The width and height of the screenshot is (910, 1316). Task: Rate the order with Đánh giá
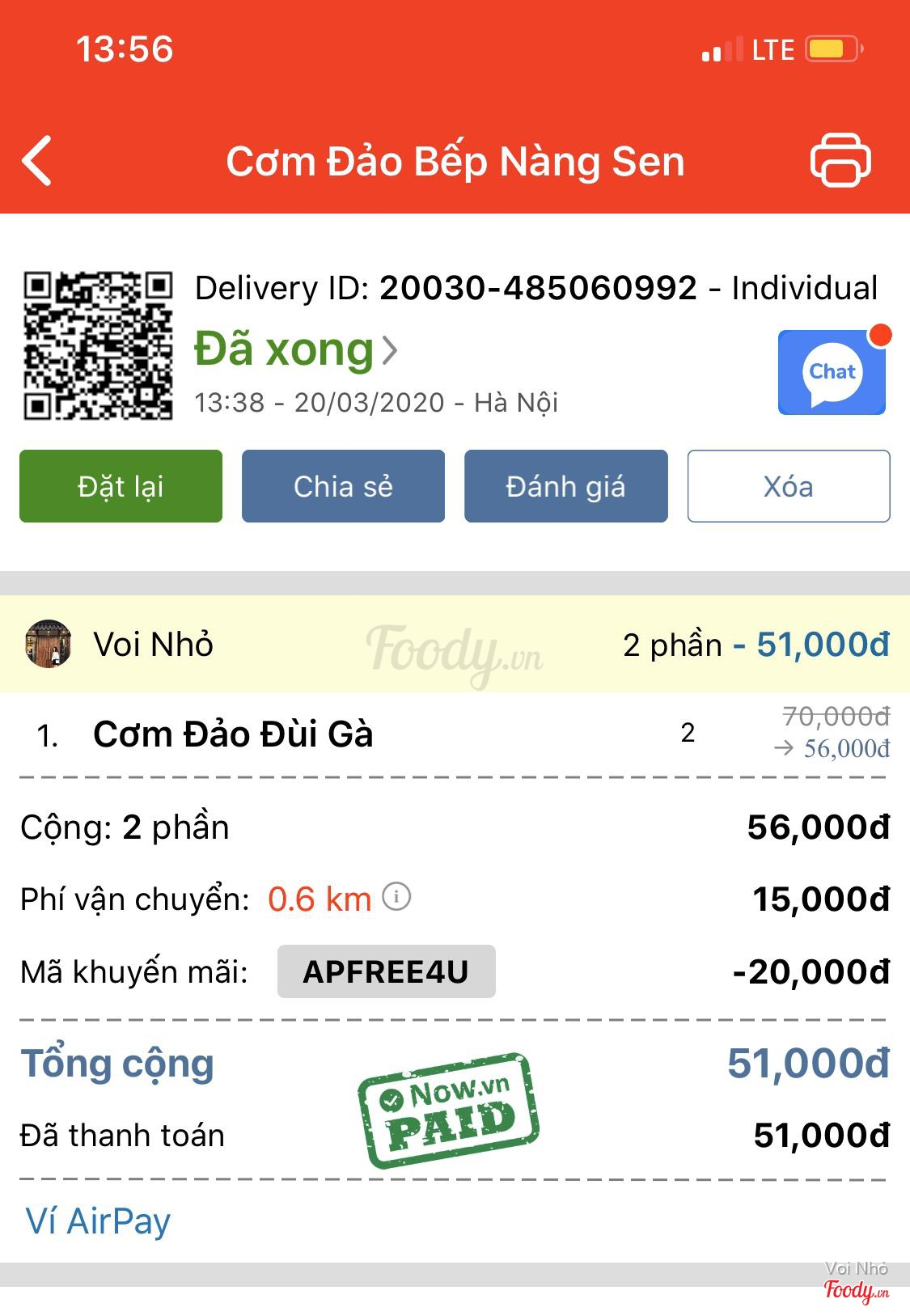(x=565, y=486)
